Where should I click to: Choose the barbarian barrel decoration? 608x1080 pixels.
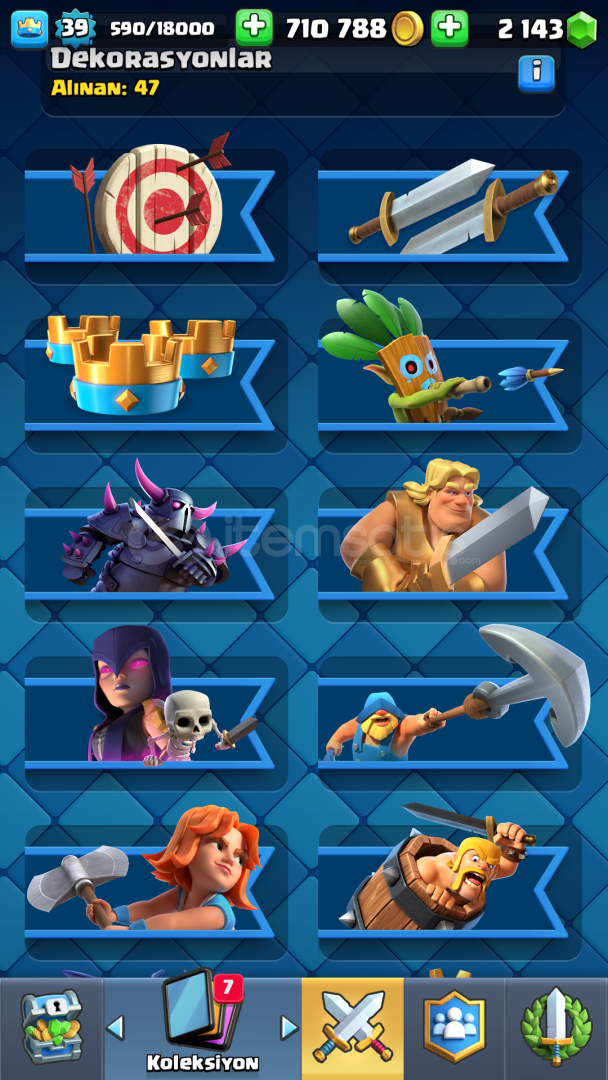click(450, 893)
